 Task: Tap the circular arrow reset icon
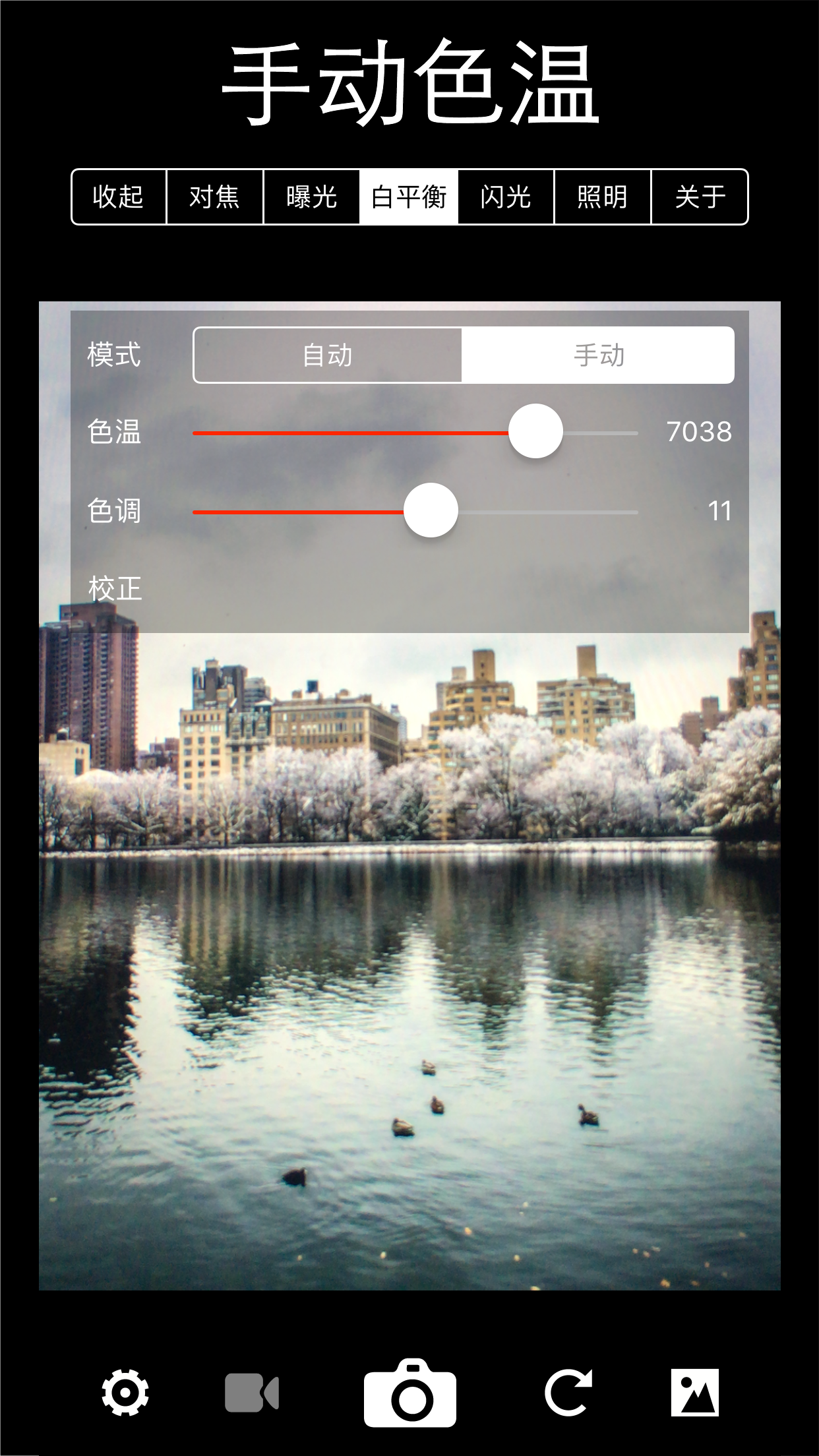coord(568,1392)
